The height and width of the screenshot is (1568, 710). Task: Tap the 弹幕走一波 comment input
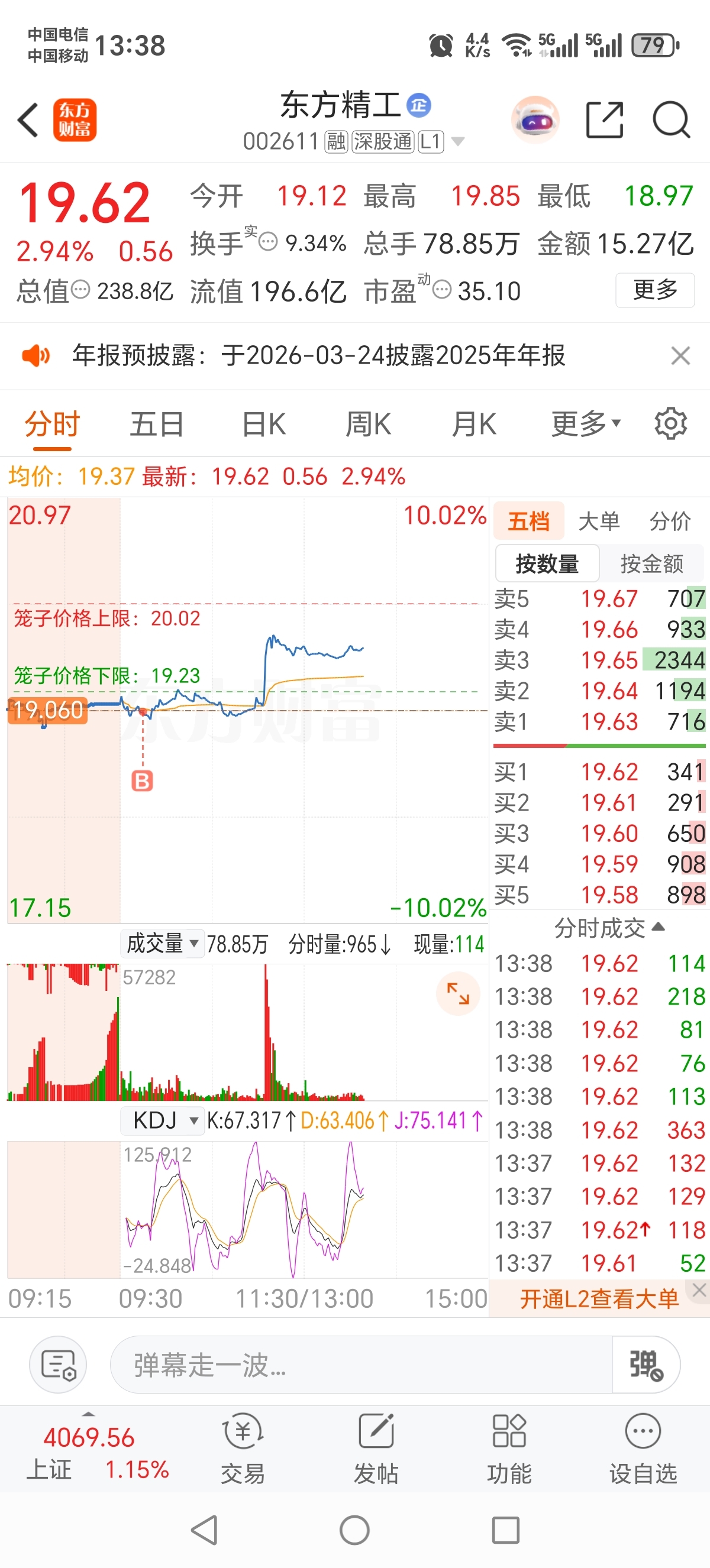(x=360, y=1365)
